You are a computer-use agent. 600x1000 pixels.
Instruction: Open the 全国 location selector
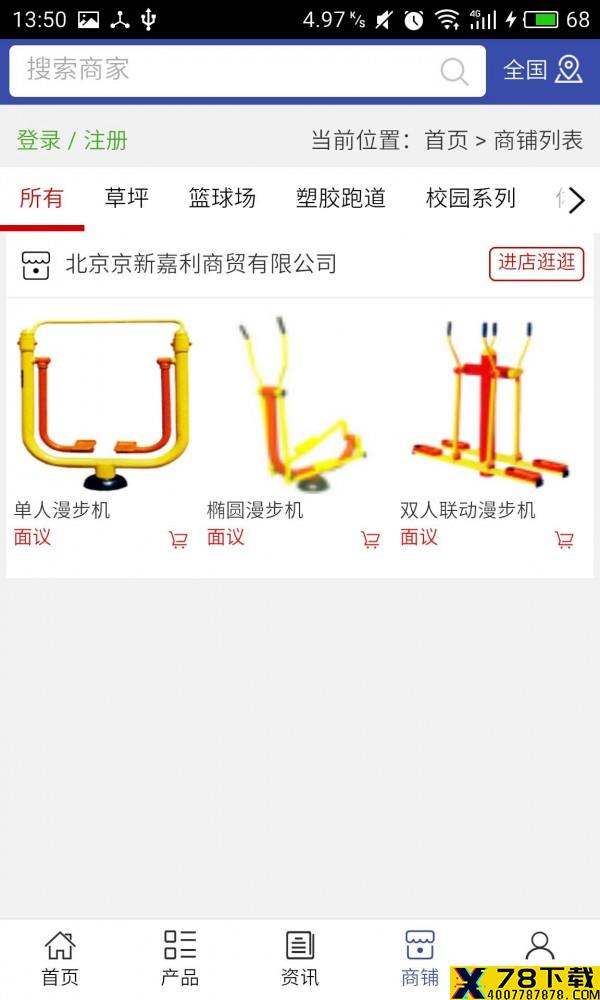click(x=543, y=70)
